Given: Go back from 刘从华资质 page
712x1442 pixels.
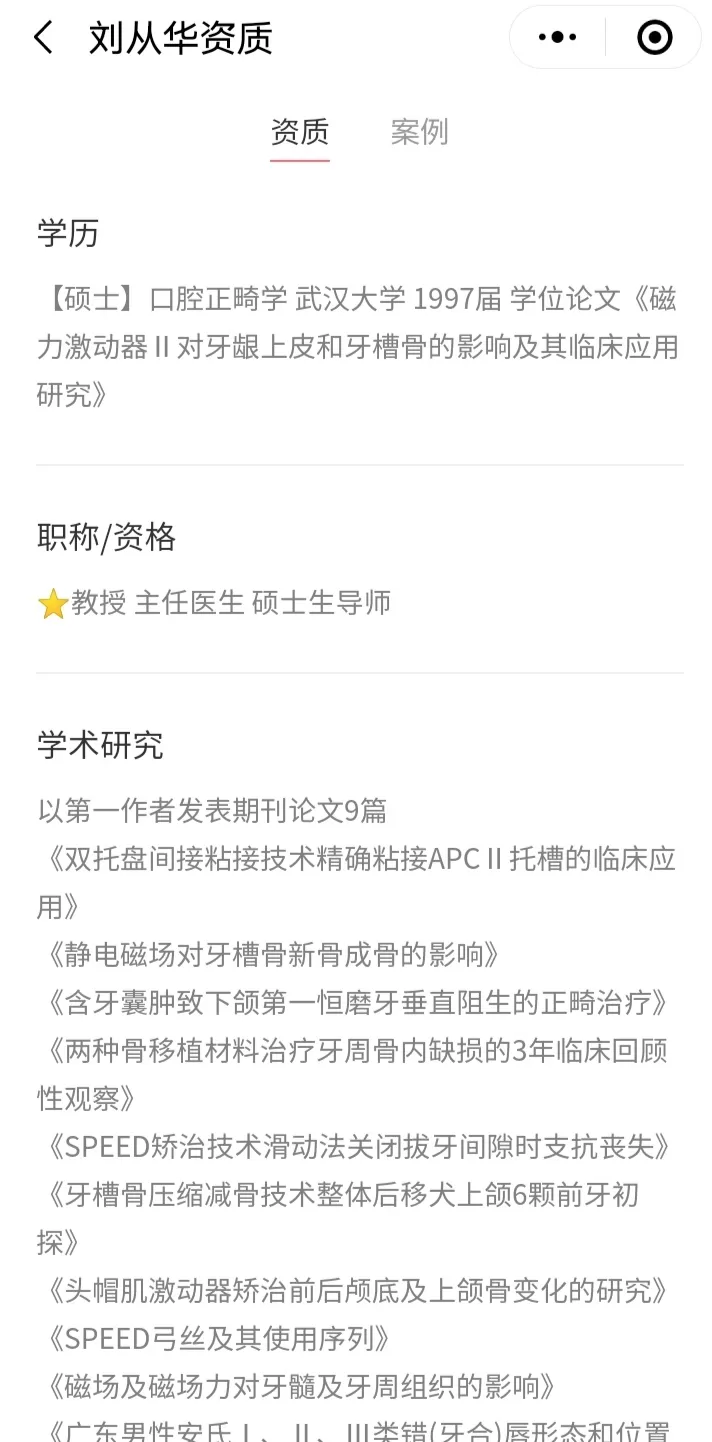Looking at the screenshot, I should tap(43, 38).
